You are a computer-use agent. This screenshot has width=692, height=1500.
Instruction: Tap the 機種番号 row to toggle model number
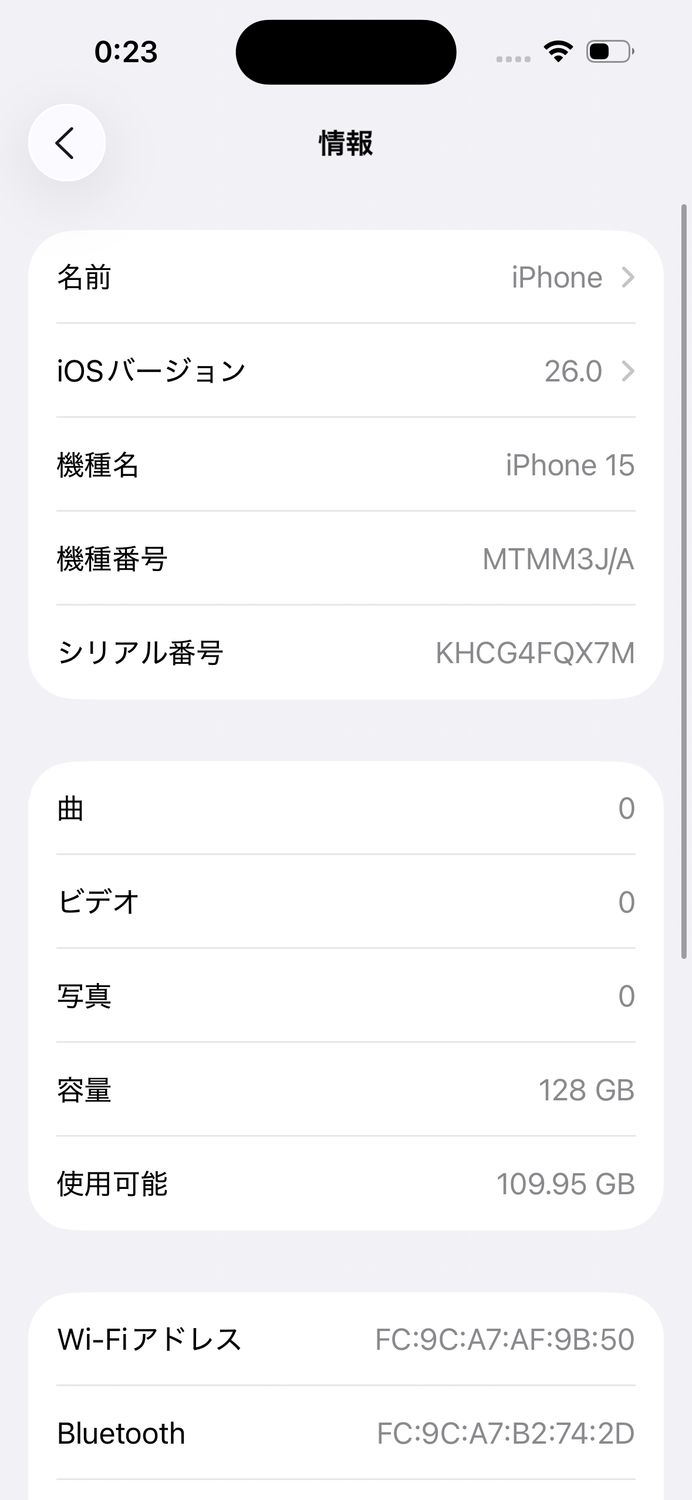coord(346,559)
